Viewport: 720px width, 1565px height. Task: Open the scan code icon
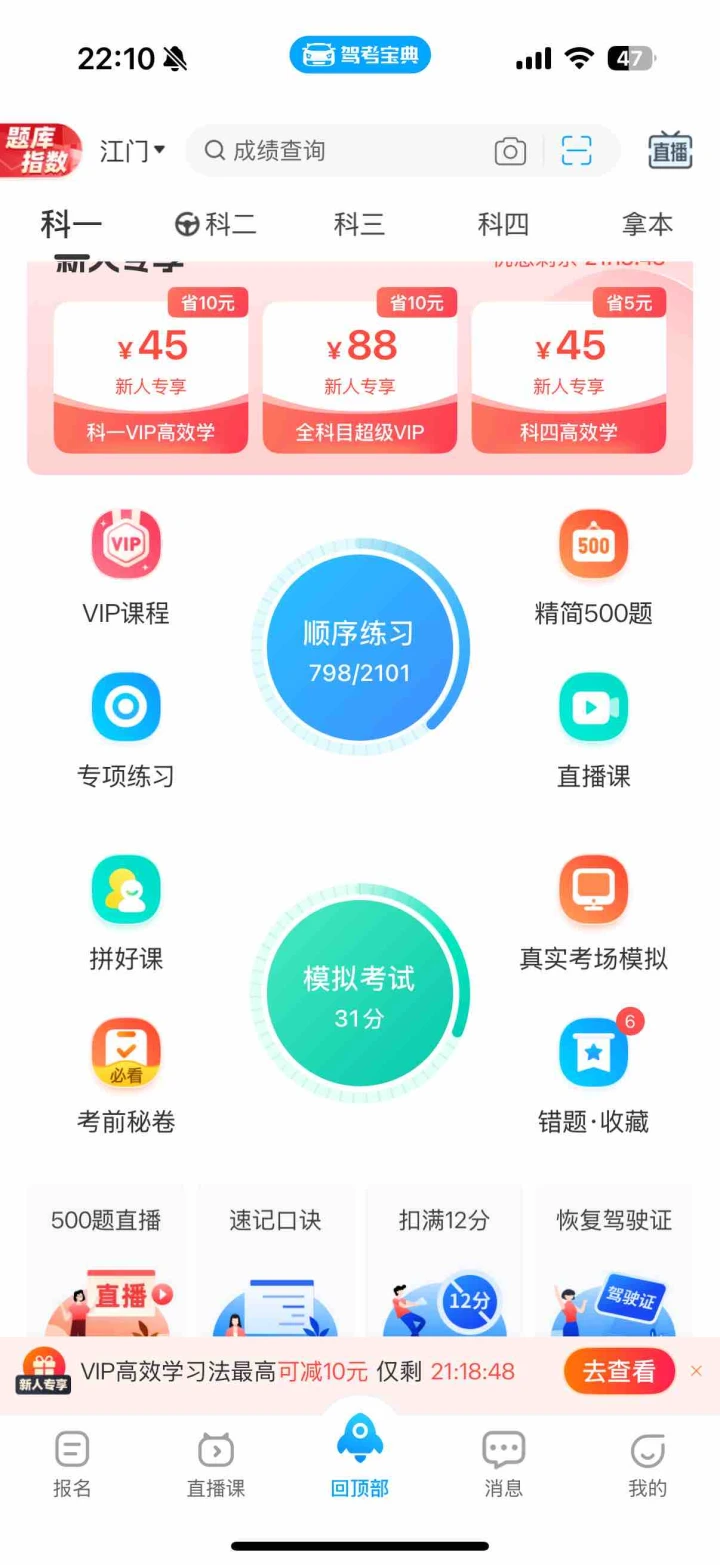[576, 151]
